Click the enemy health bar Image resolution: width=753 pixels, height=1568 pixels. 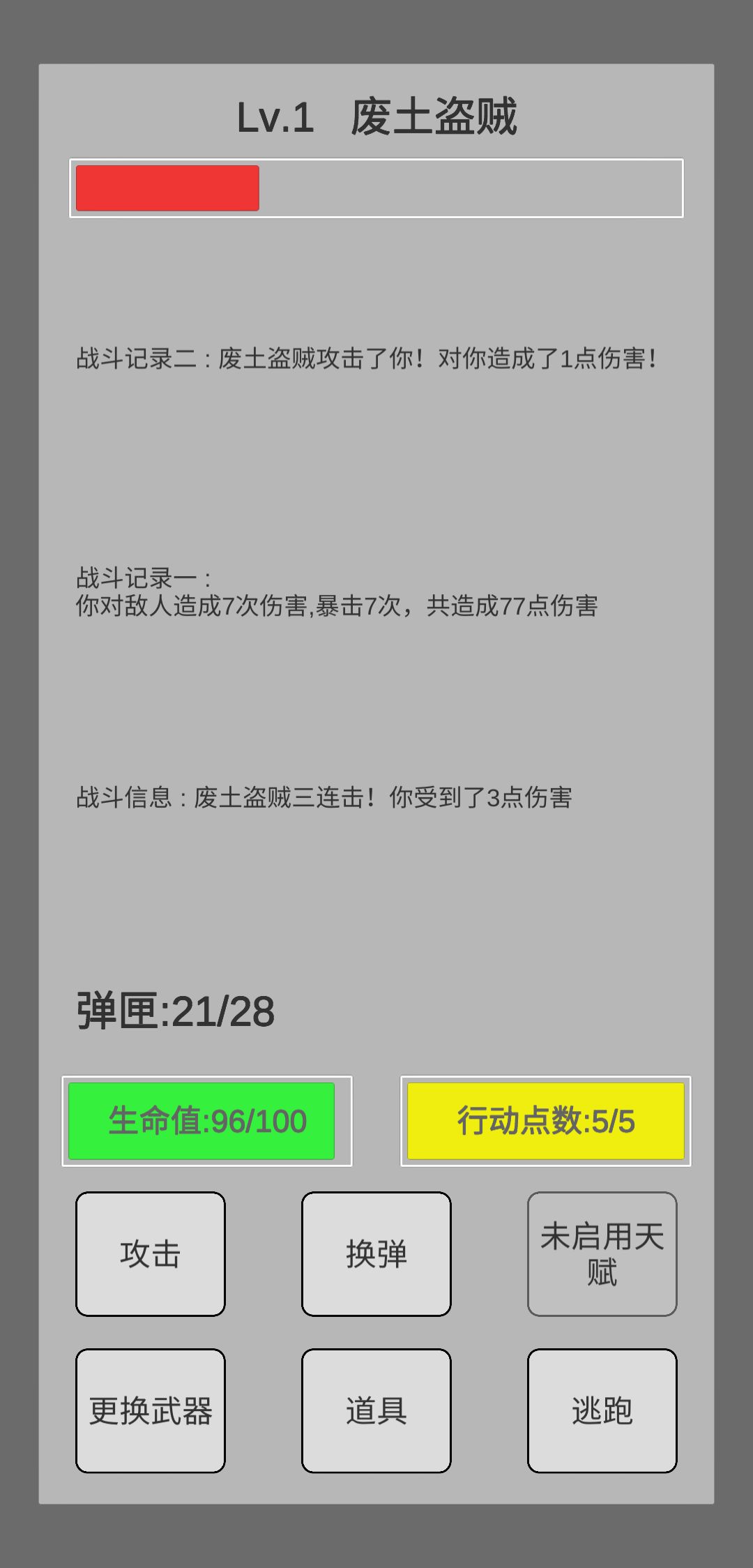[376, 187]
